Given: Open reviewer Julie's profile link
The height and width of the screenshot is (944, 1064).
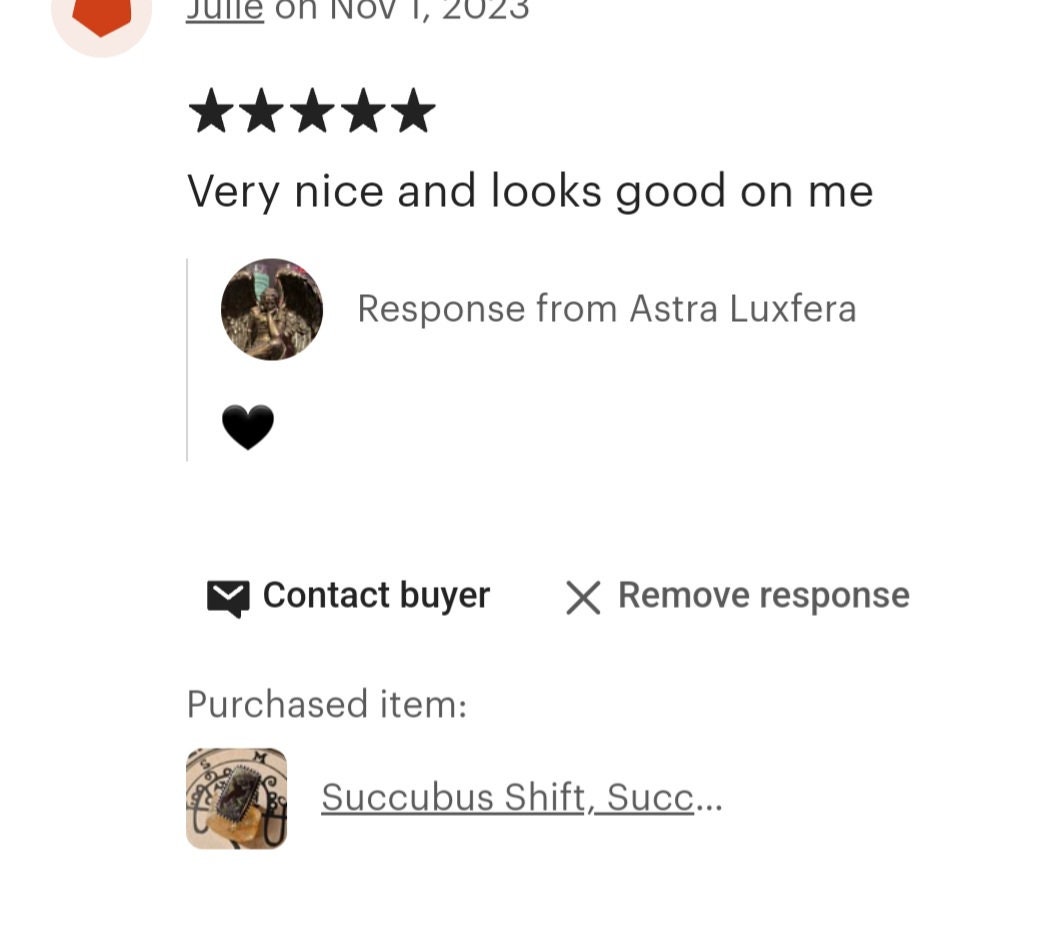Looking at the screenshot, I should (x=224, y=10).
